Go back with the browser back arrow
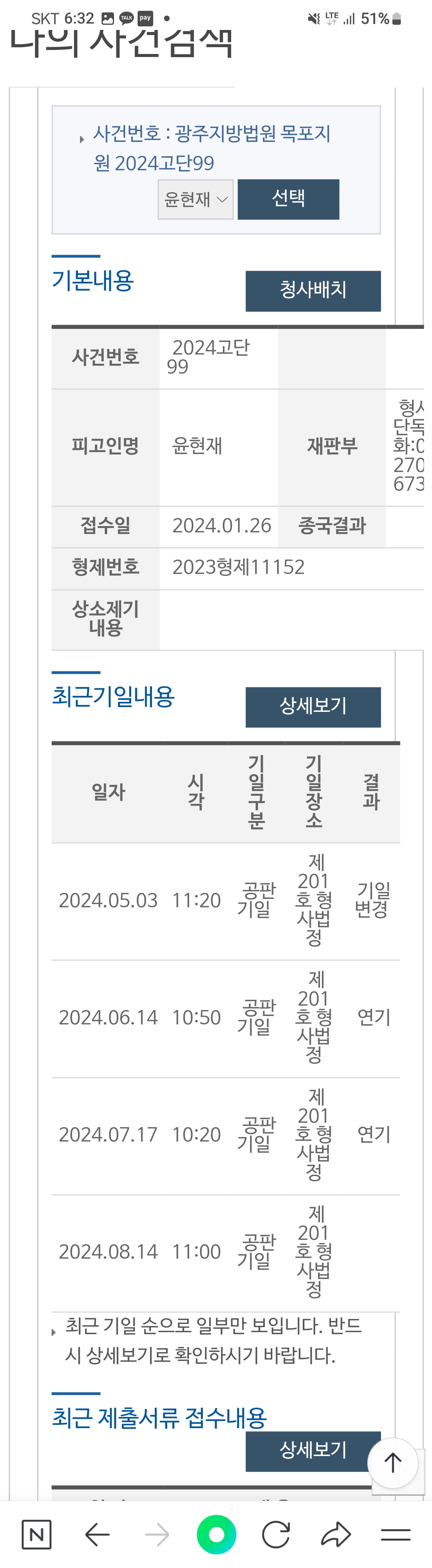Image resolution: width=432 pixels, height=1568 pixels. (97, 1534)
